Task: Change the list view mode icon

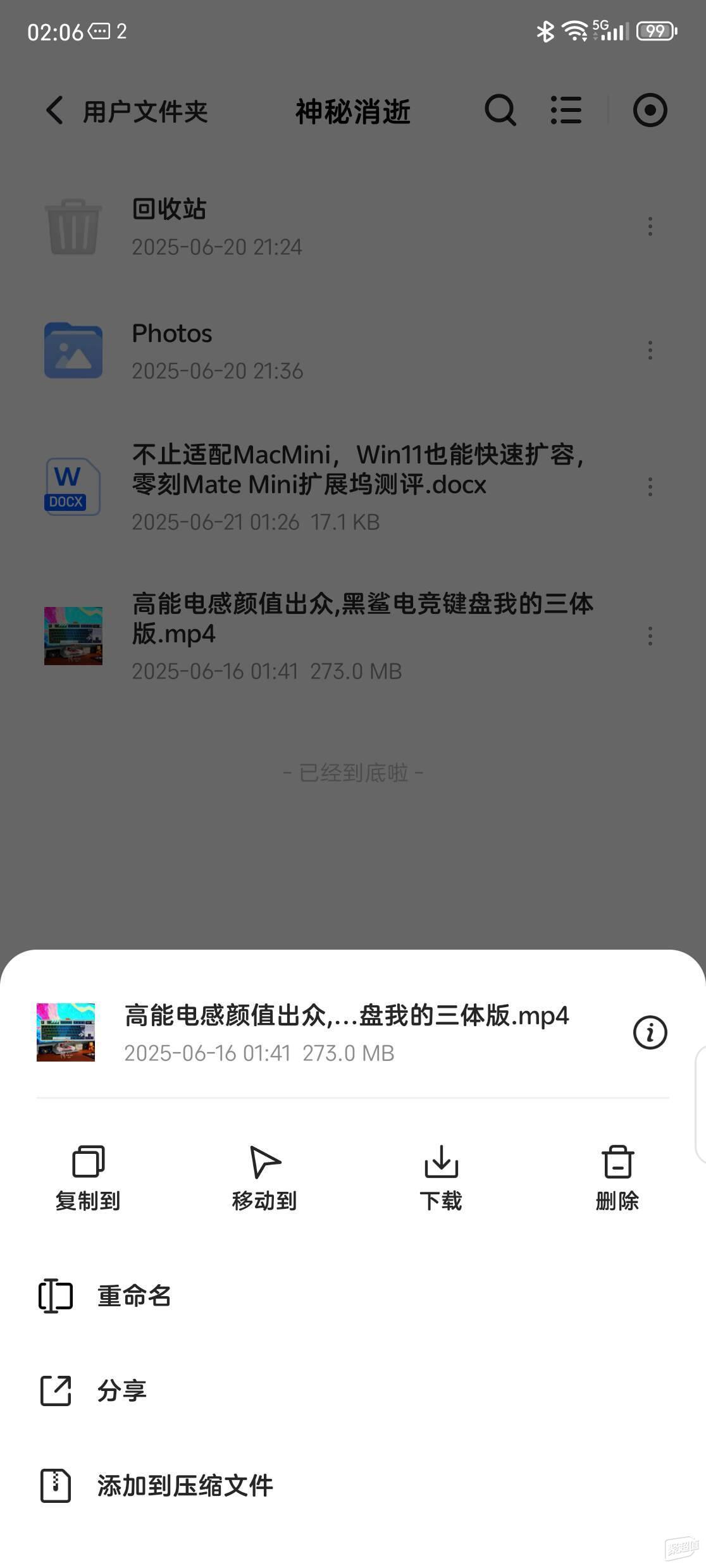Action: pyautogui.click(x=566, y=111)
